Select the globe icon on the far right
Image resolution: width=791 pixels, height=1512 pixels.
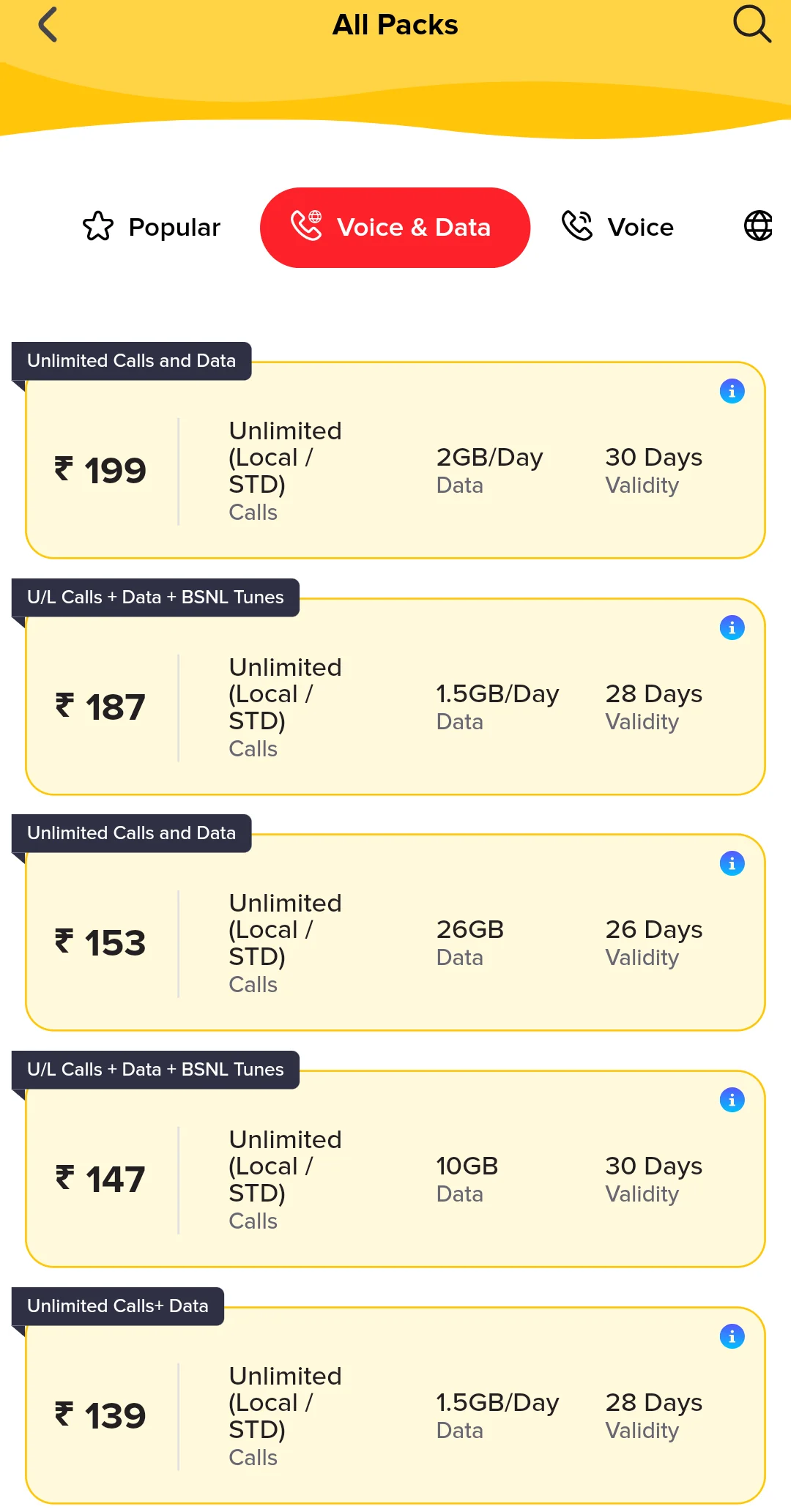[758, 226]
